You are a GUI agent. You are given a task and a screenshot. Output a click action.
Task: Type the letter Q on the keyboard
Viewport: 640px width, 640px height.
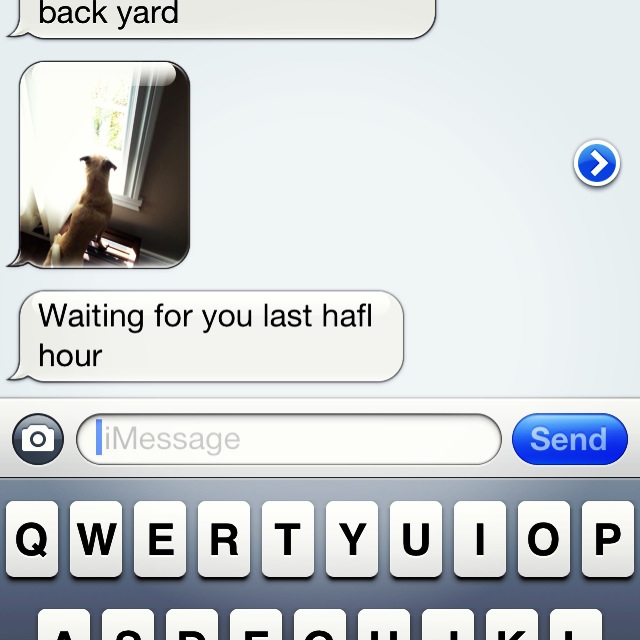pos(31,541)
